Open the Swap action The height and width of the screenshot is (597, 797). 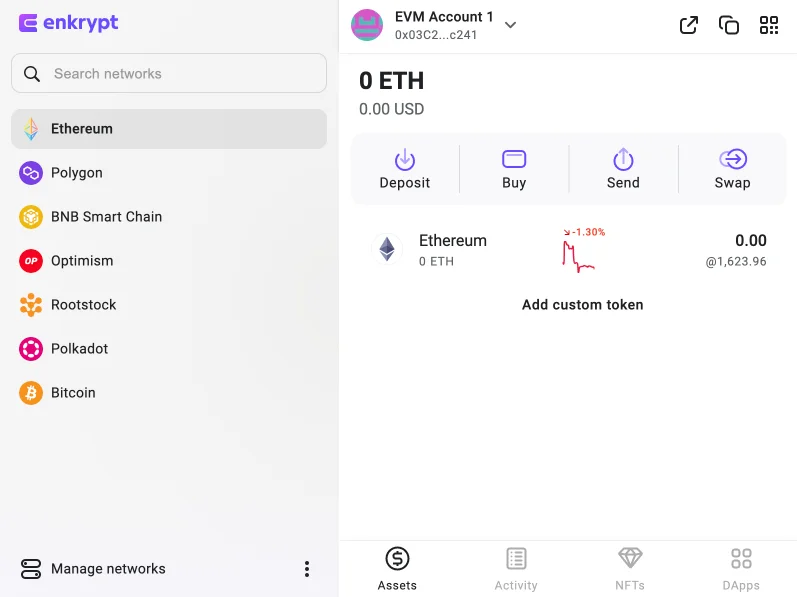coord(732,169)
